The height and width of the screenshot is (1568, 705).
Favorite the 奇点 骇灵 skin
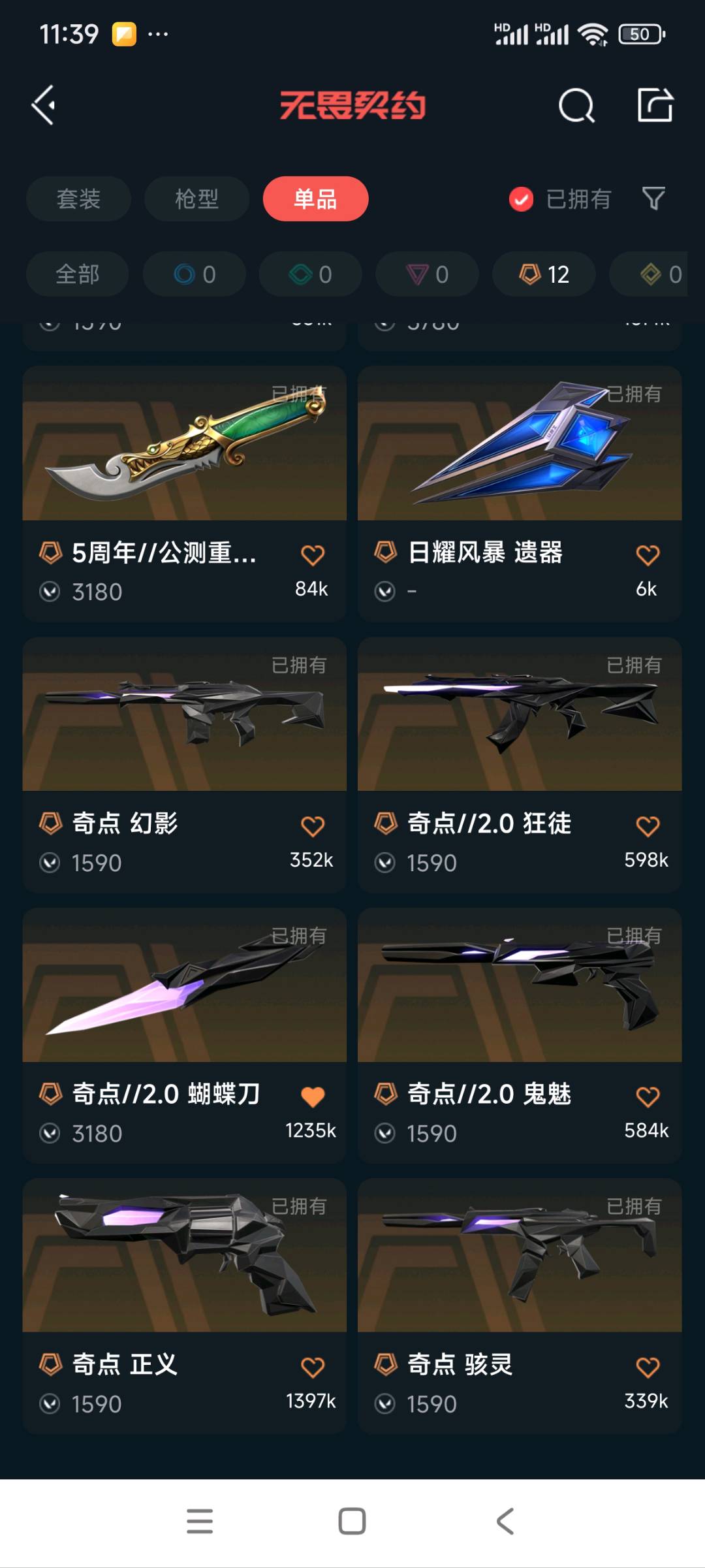pyautogui.click(x=648, y=1367)
